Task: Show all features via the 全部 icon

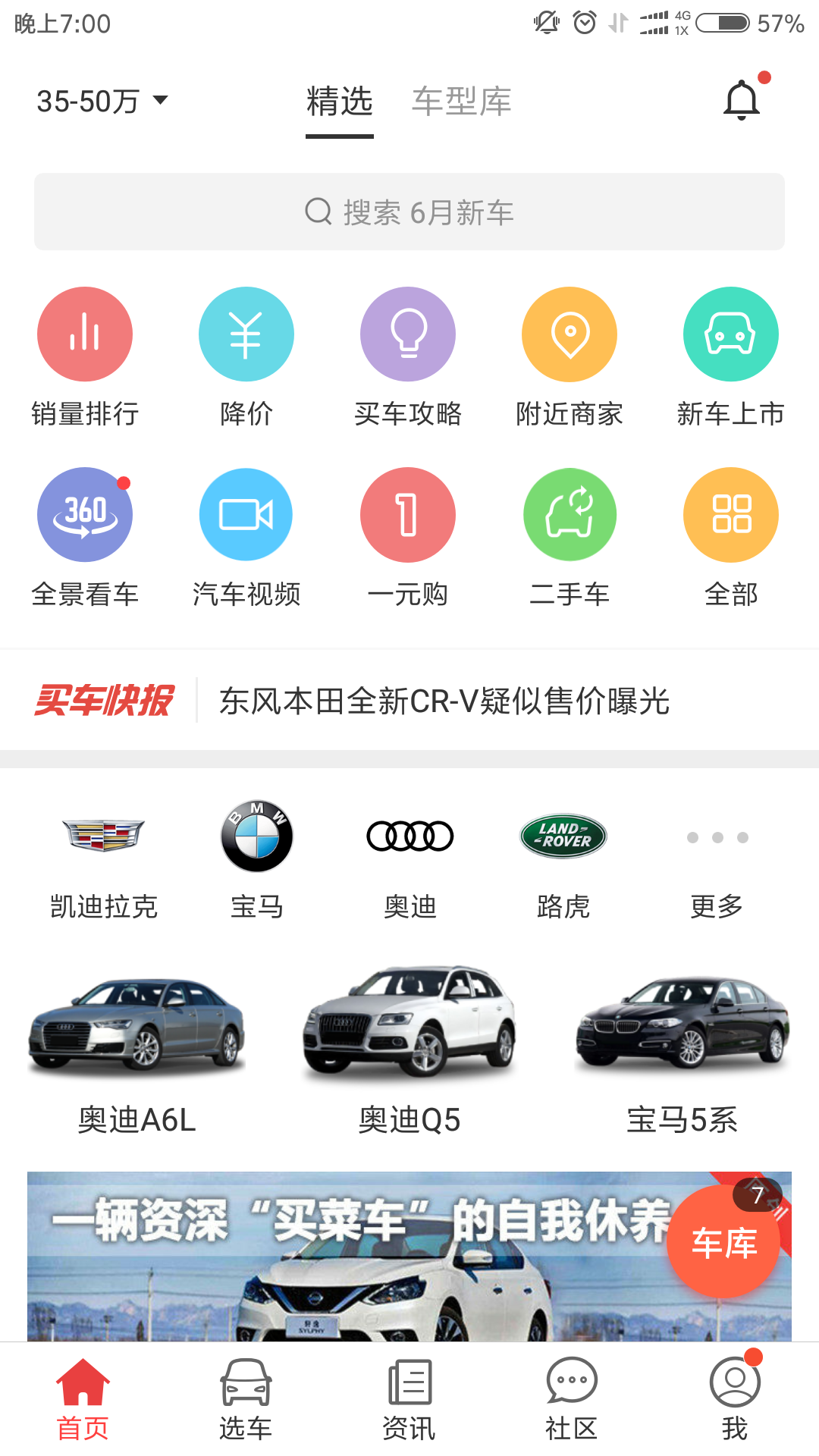Action: click(730, 513)
